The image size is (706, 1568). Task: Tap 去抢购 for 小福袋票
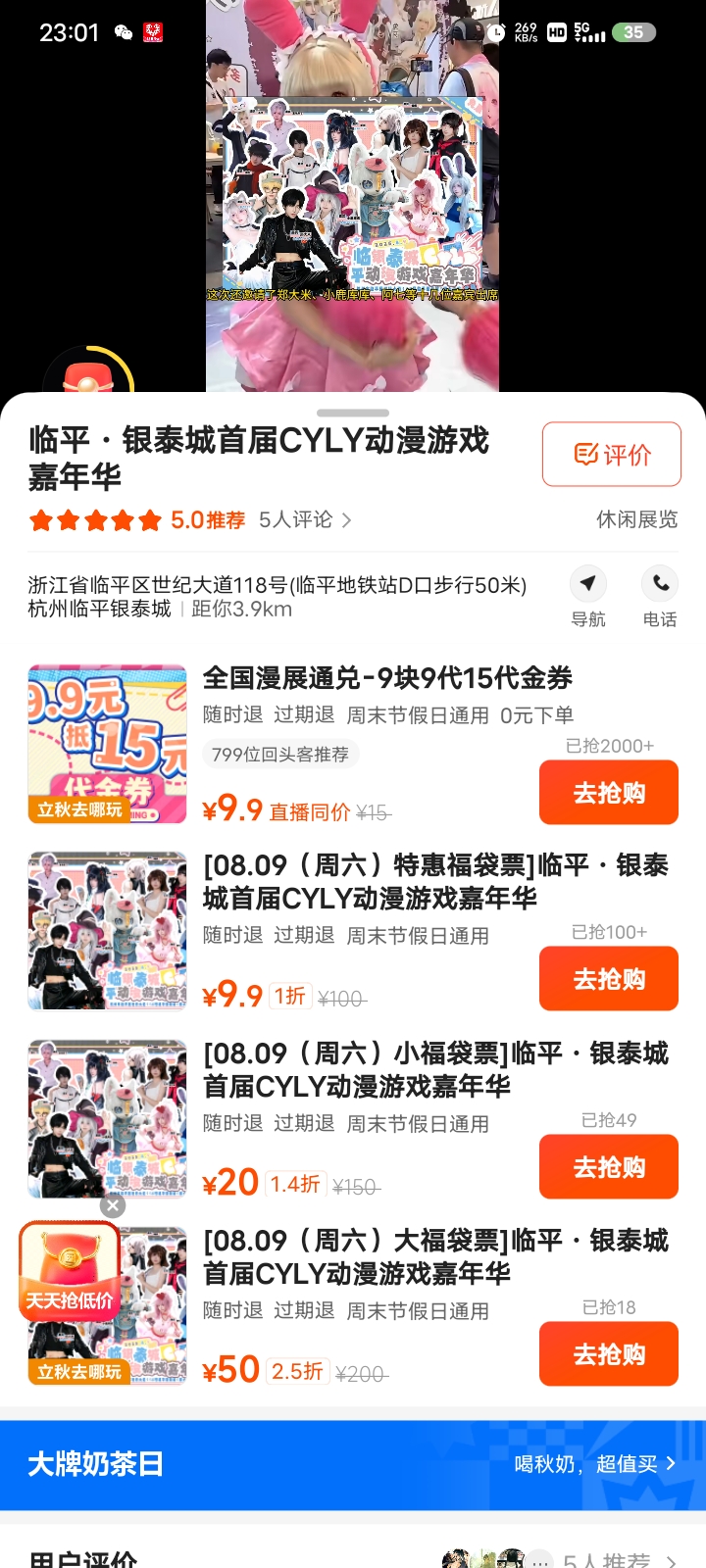pyautogui.click(x=609, y=1167)
